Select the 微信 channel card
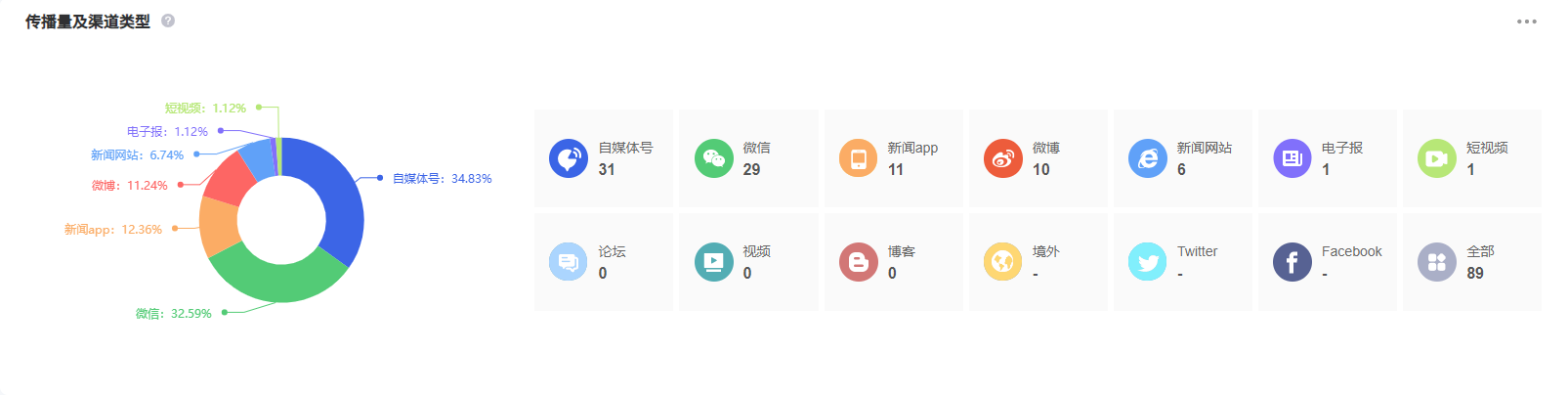1568x395 pixels. (x=747, y=158)
